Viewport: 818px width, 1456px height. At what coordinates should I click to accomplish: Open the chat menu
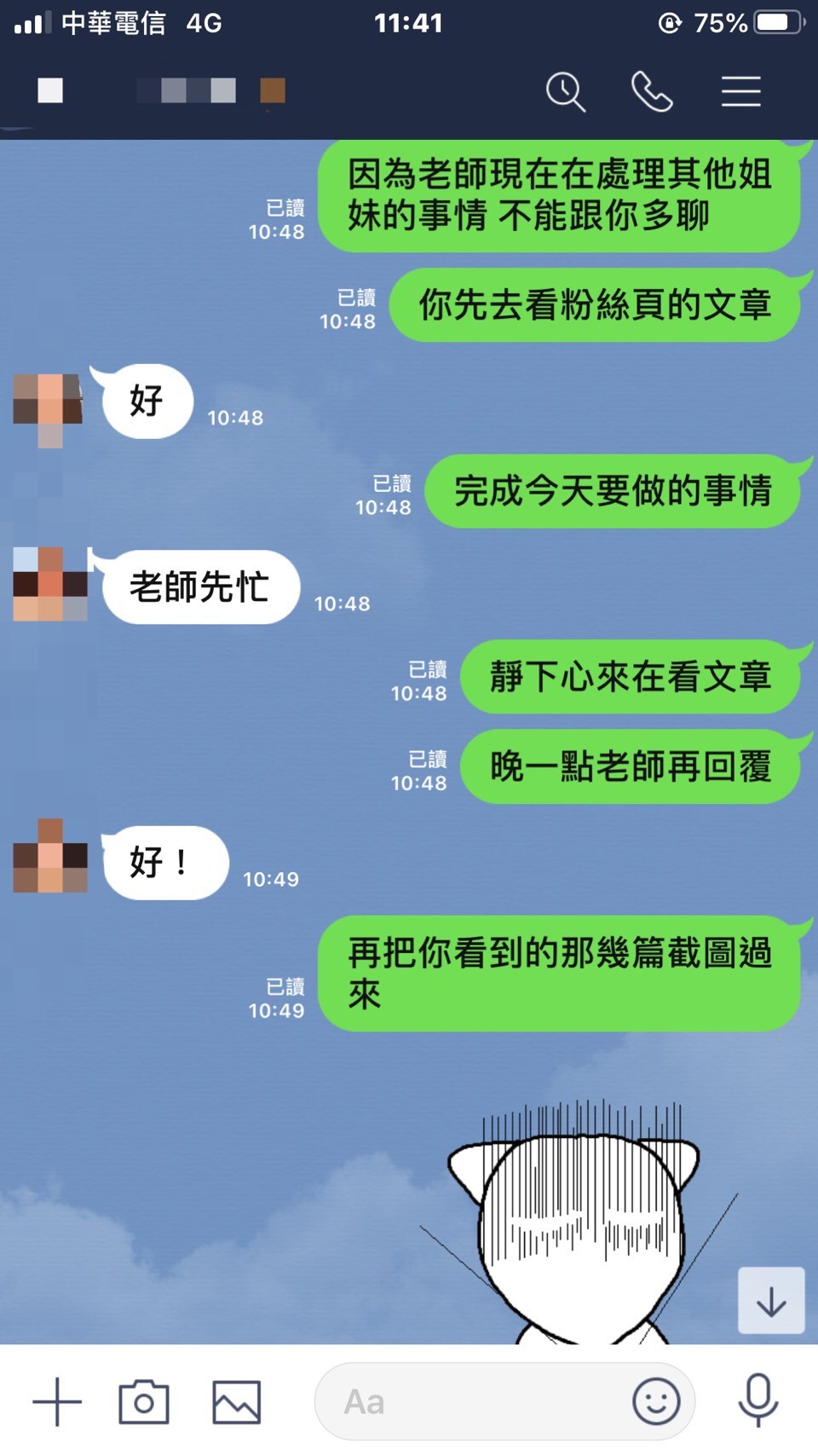coord(740,91)
